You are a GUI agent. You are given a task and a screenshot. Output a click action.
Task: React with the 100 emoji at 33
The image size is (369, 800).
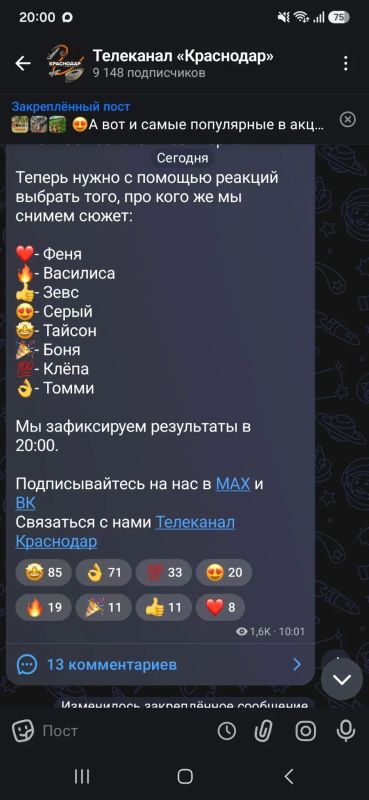164,572
